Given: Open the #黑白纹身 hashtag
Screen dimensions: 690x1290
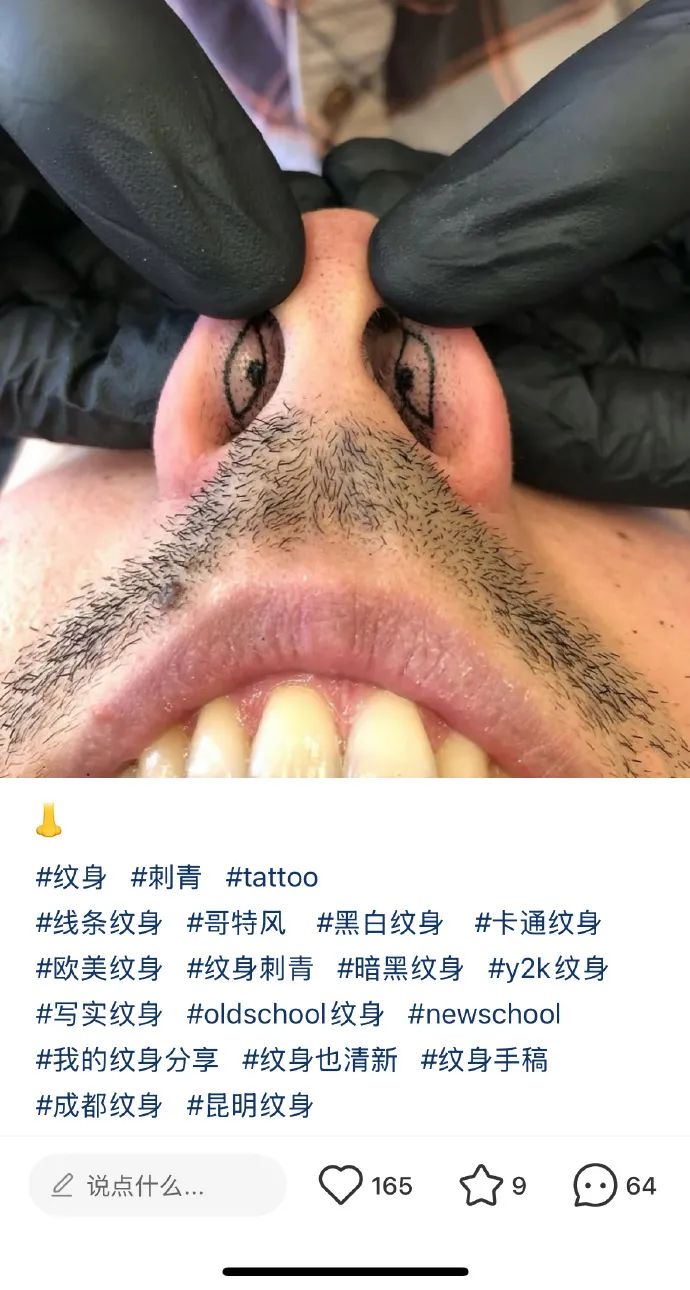Looking at the screenshot, I should pyautogui.click(x=380, y=923).
